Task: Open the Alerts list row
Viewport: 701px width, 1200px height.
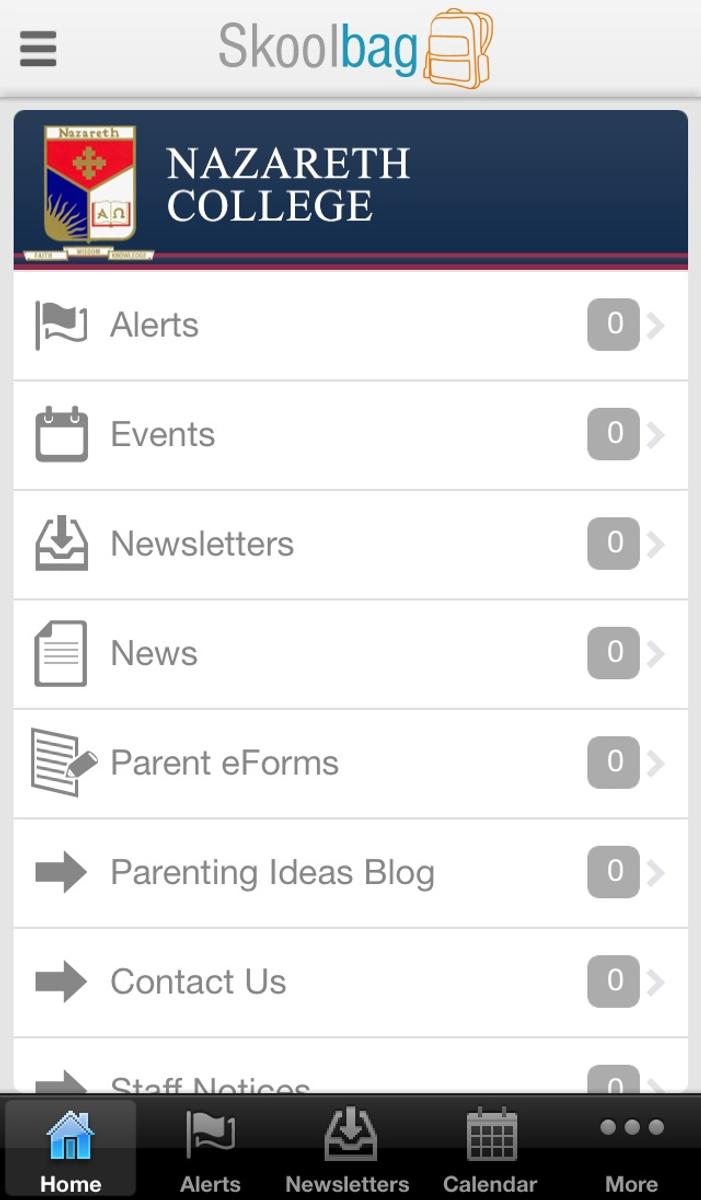Action: [x=350, y=325]
